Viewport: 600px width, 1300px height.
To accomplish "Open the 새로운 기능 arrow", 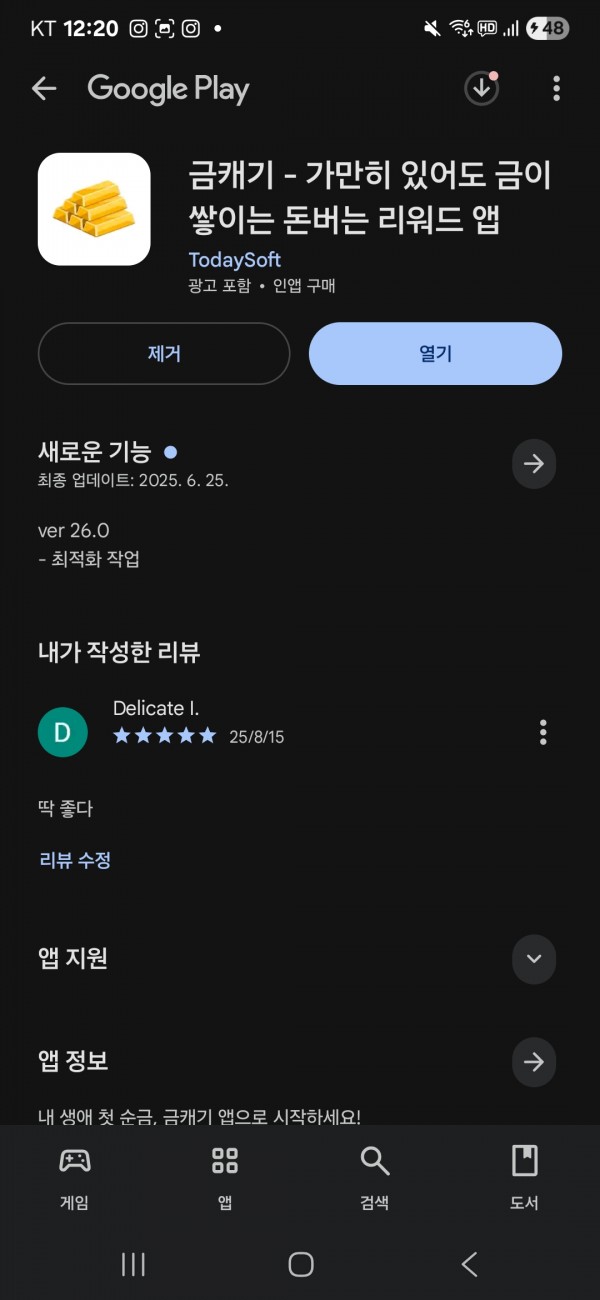I will [534, 464].
